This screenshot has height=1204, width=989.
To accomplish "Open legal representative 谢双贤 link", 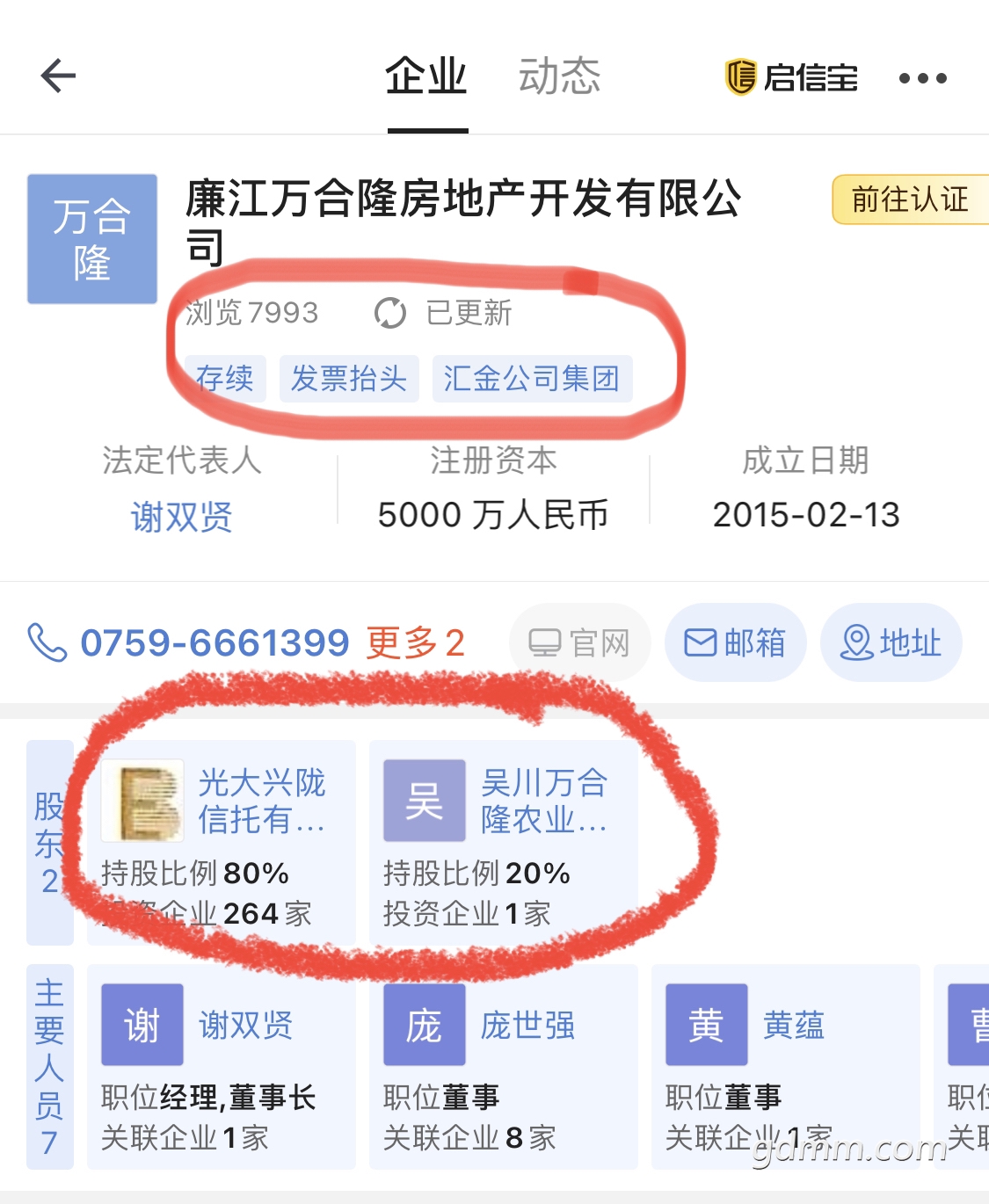I will [181, 516].
